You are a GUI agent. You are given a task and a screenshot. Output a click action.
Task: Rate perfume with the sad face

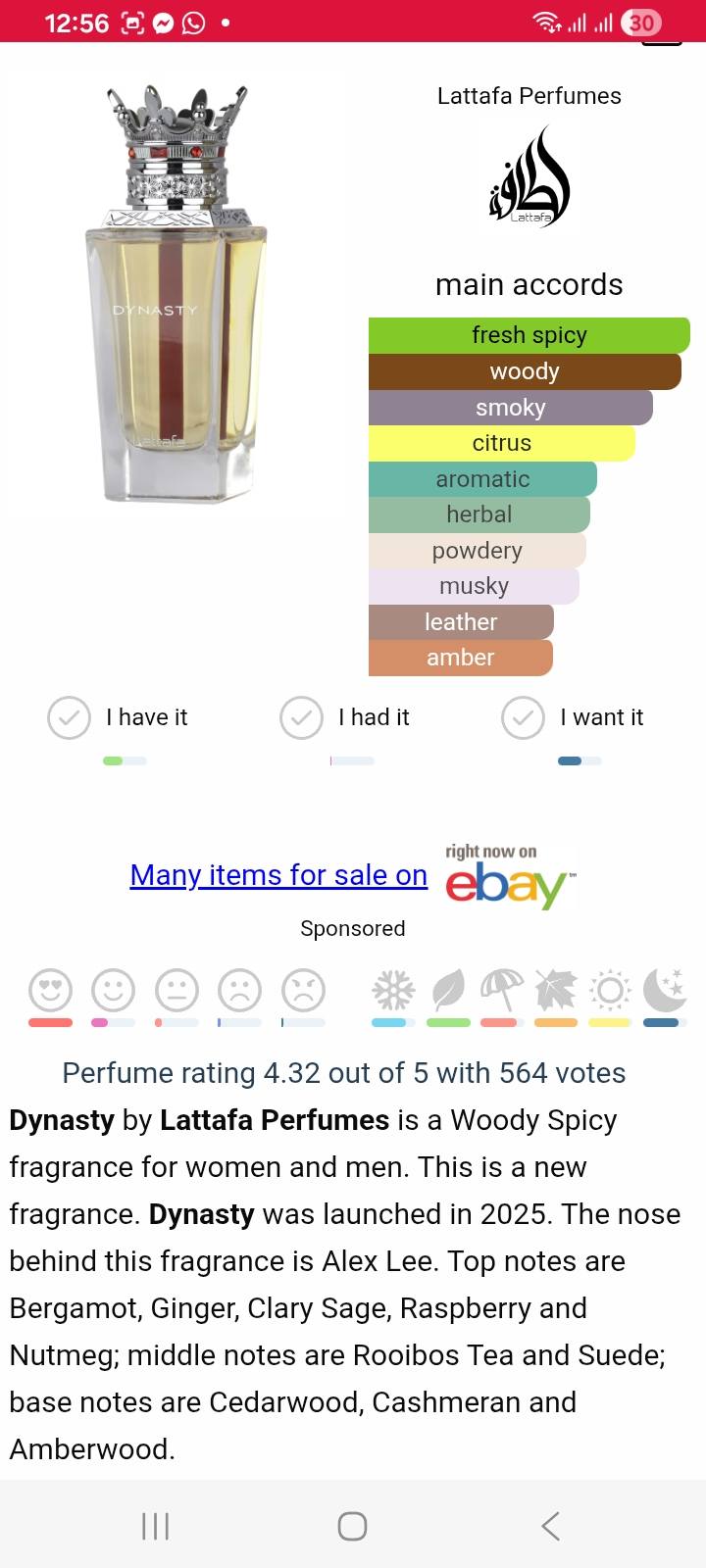click(239, 991)
